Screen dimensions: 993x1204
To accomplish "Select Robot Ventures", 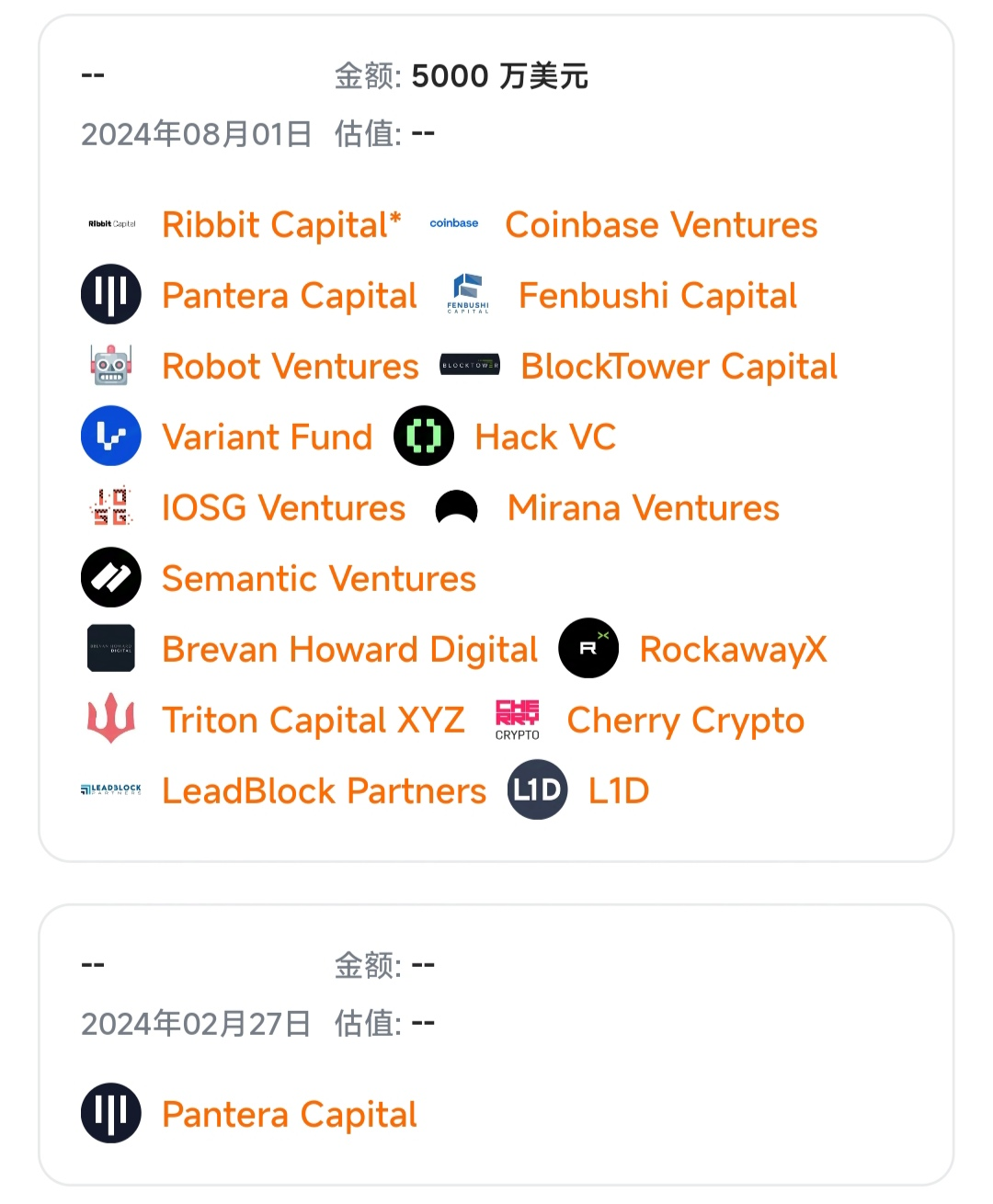I will point(290,367).
